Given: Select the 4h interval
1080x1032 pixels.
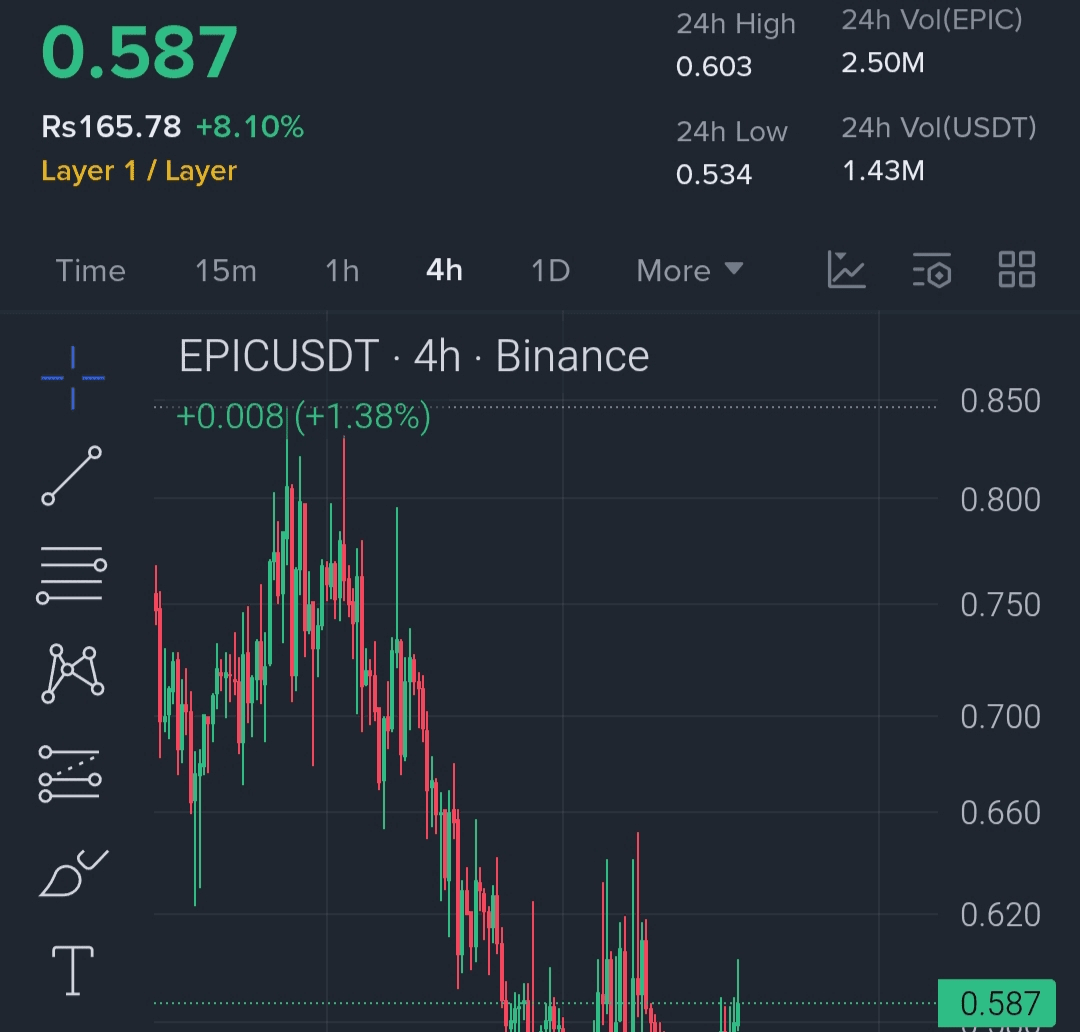Looking at the screenshot, I should pyautogui.click(x=444, y=271).
